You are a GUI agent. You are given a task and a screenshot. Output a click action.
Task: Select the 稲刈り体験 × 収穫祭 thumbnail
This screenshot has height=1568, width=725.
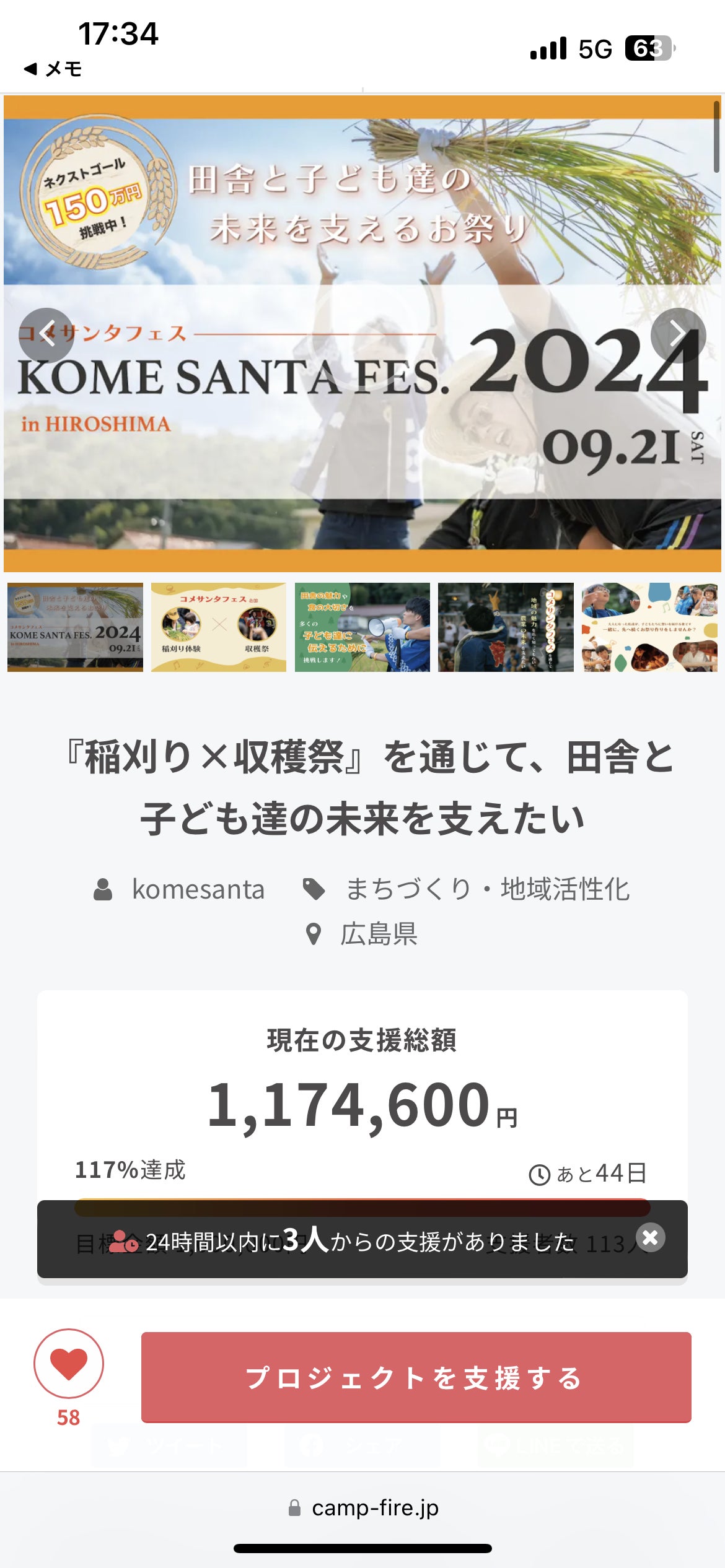coord(219,627)
